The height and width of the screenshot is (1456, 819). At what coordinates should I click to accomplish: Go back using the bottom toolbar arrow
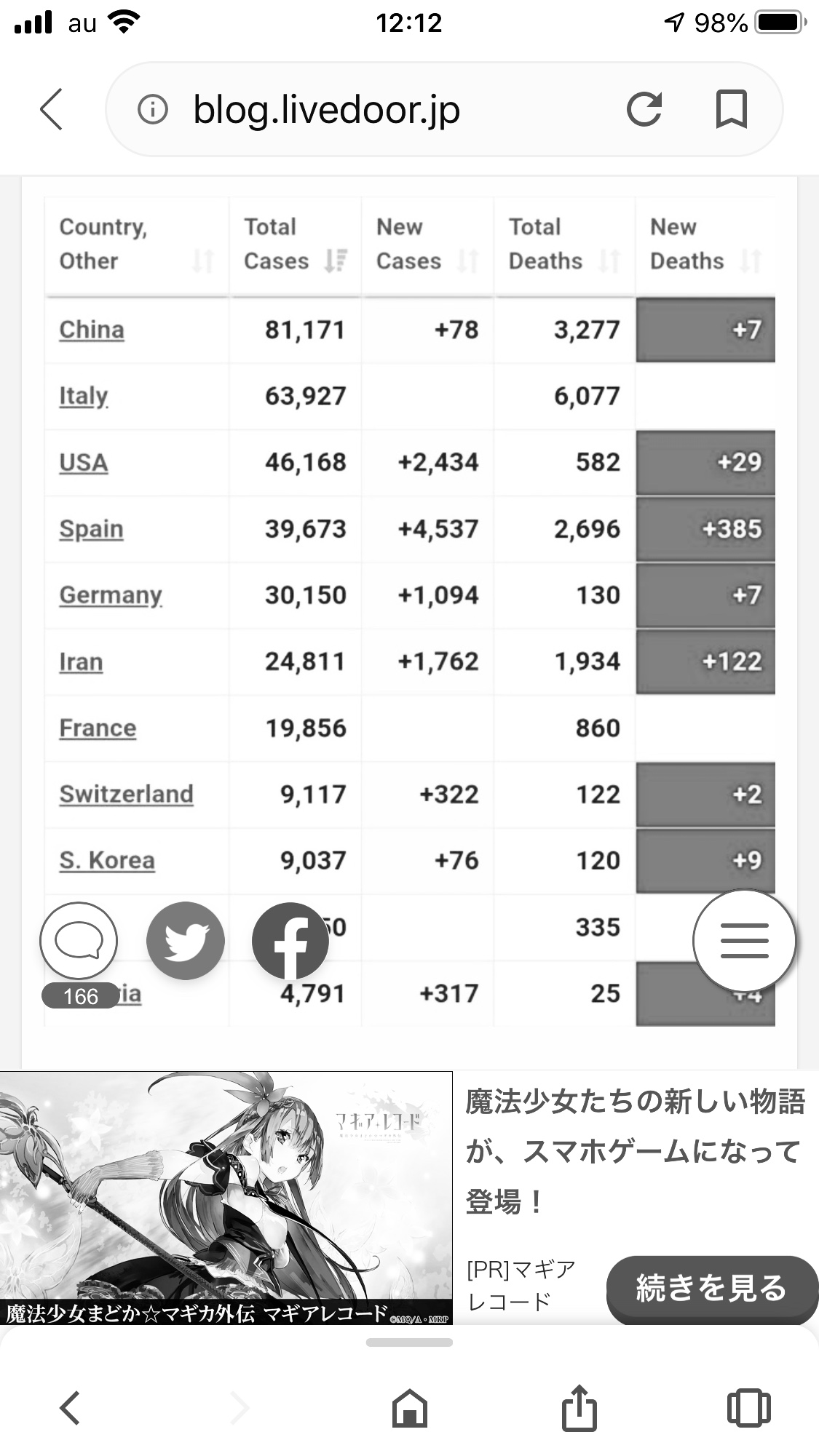70,1407
